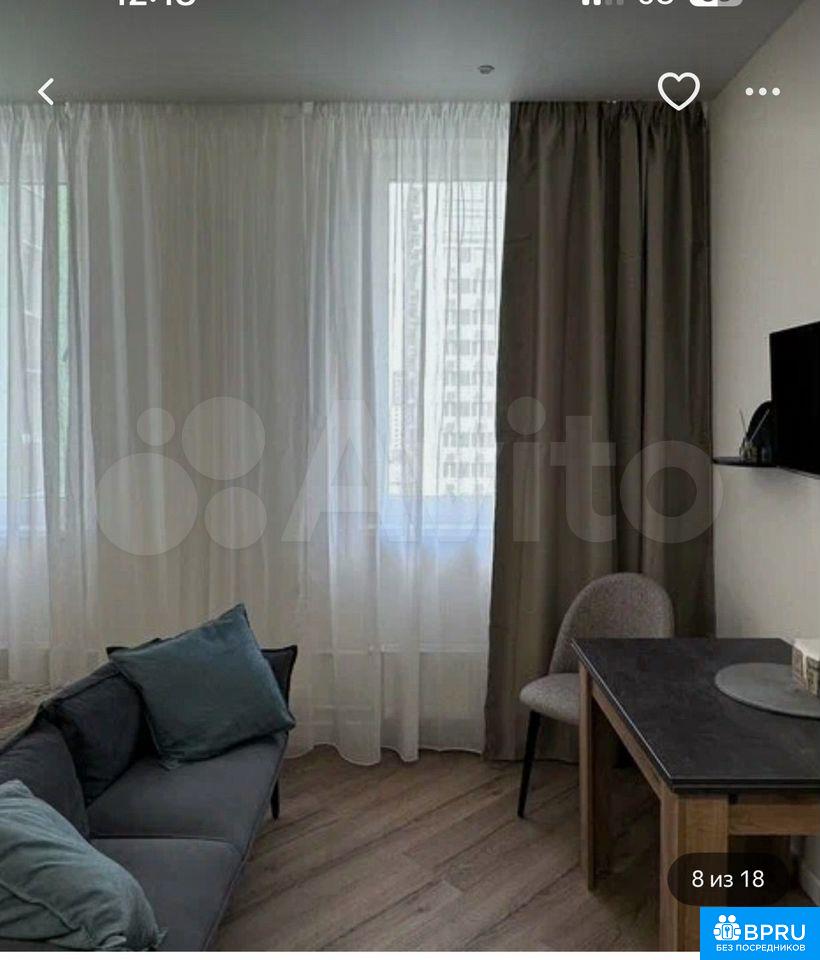Add this listing to favorites with the heart

pos(678,92)
